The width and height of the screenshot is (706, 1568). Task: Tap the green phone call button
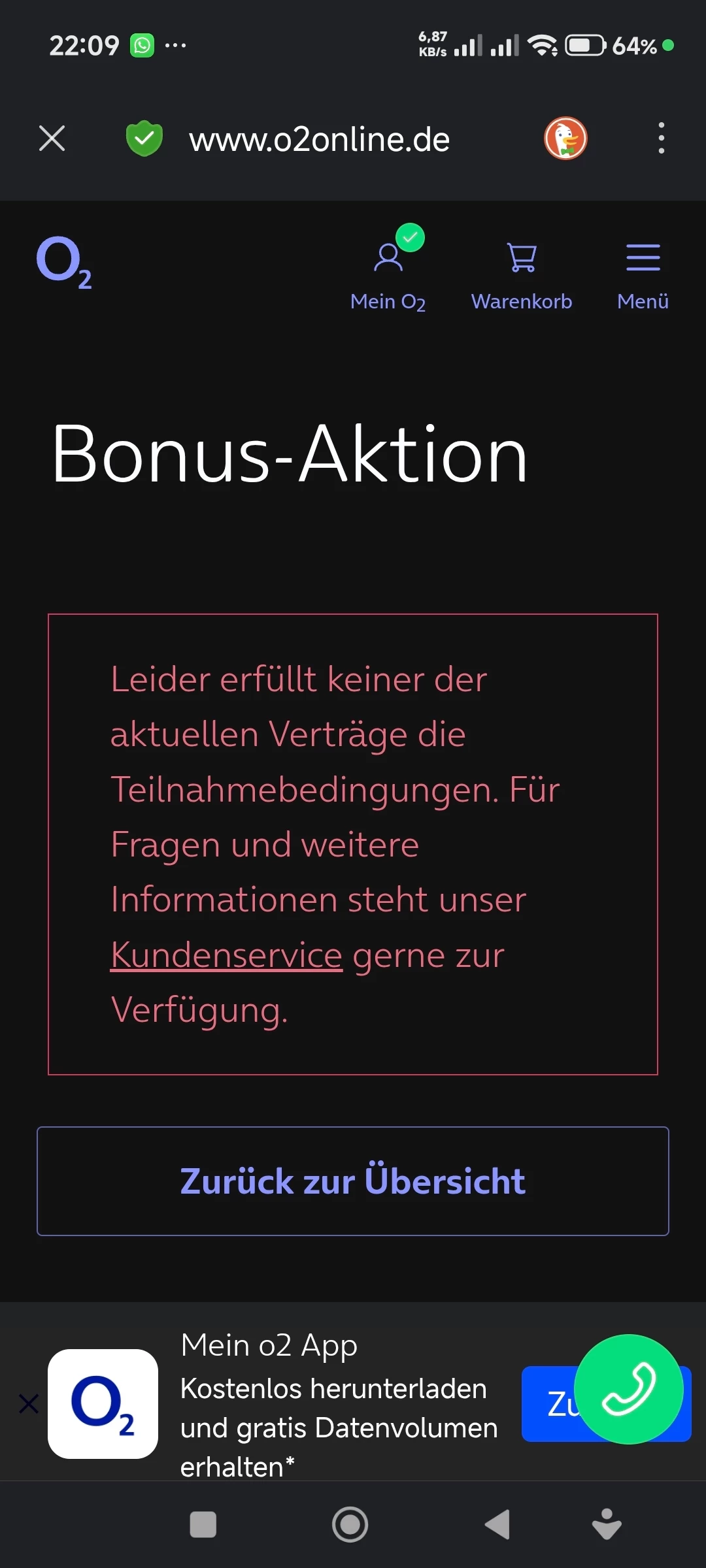pos(629,1388)
